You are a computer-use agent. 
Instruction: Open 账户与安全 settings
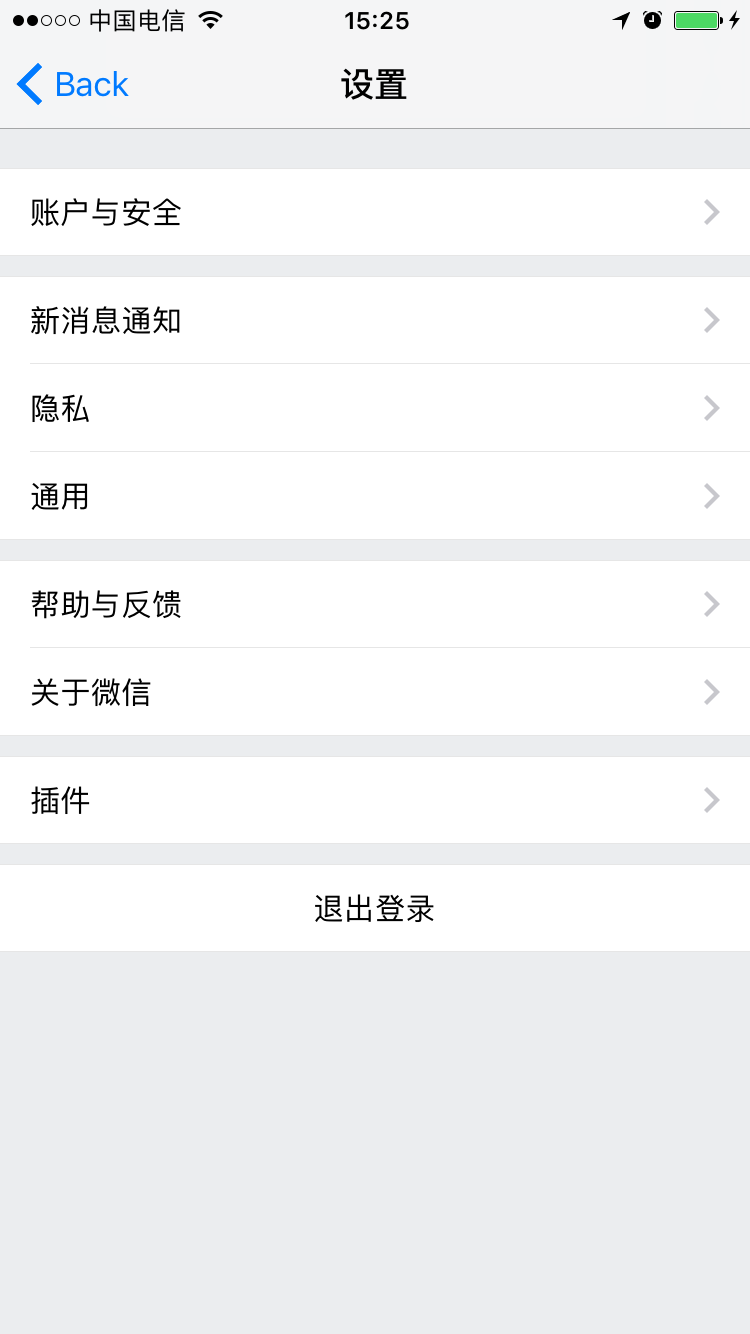(375, 212)
